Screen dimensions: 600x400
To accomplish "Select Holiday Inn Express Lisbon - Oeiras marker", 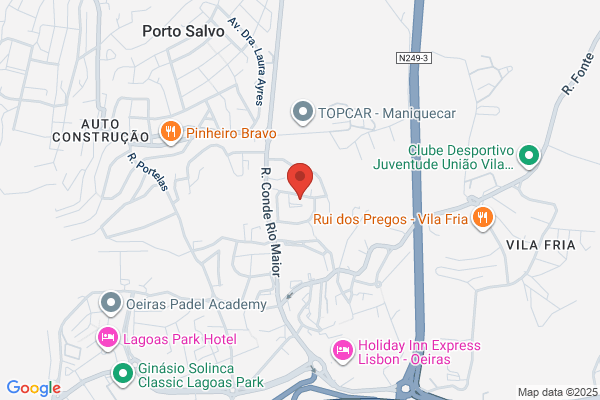I will [342, 351].
